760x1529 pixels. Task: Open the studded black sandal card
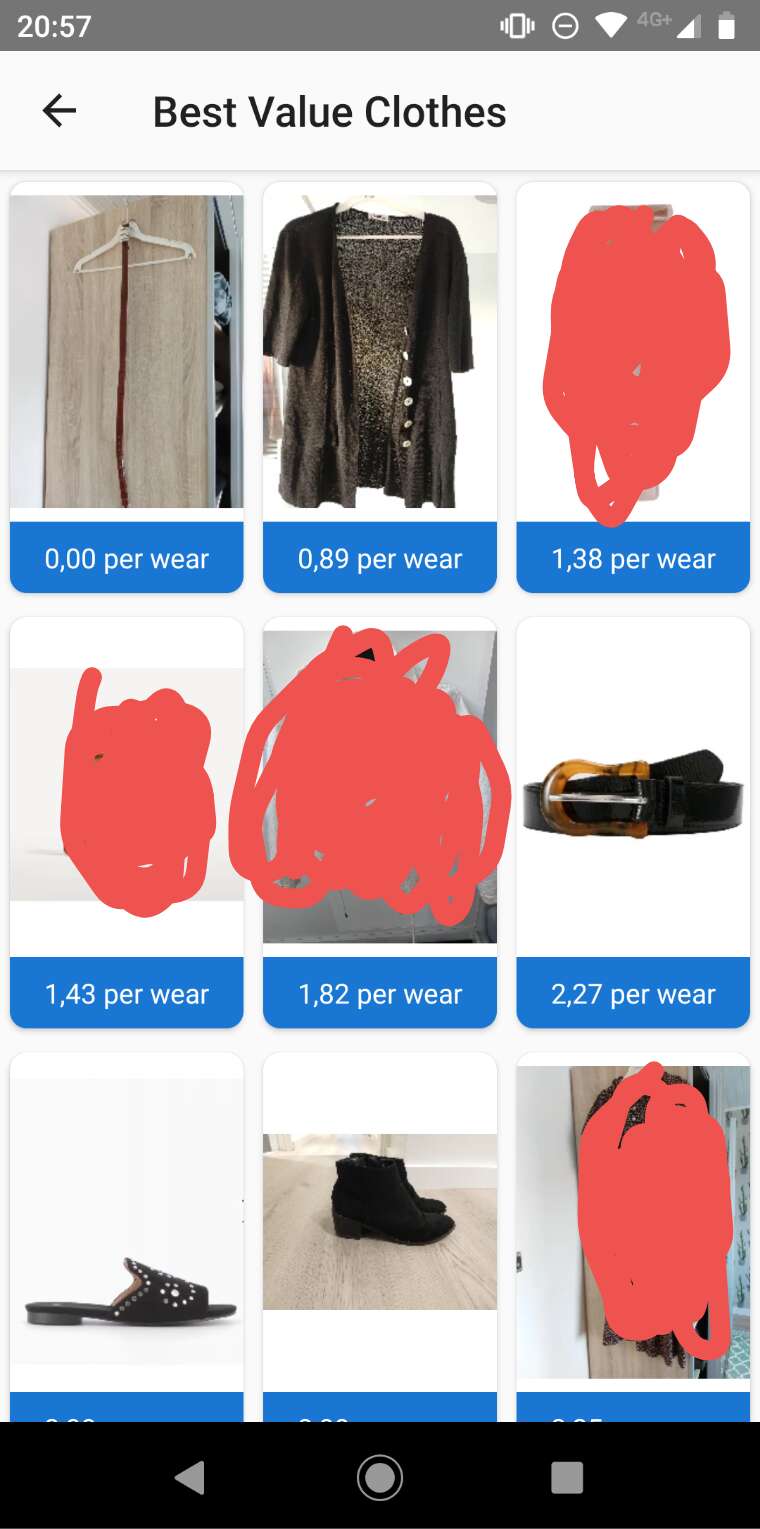point(127,1237)
